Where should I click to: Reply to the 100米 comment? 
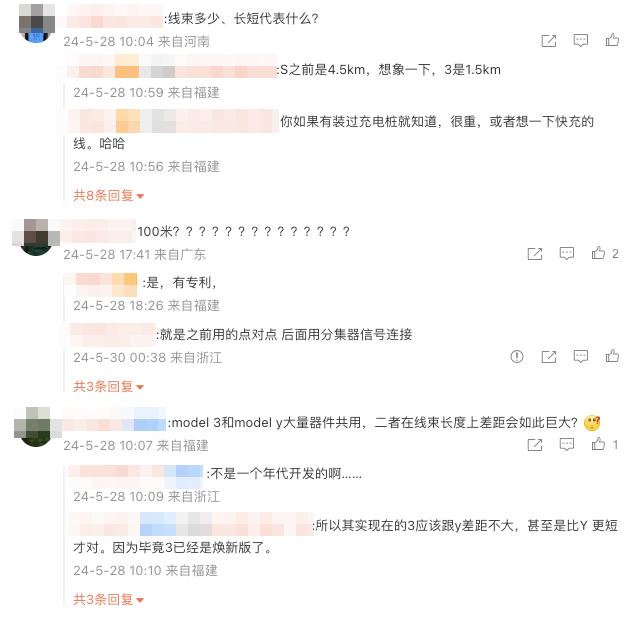567,254
